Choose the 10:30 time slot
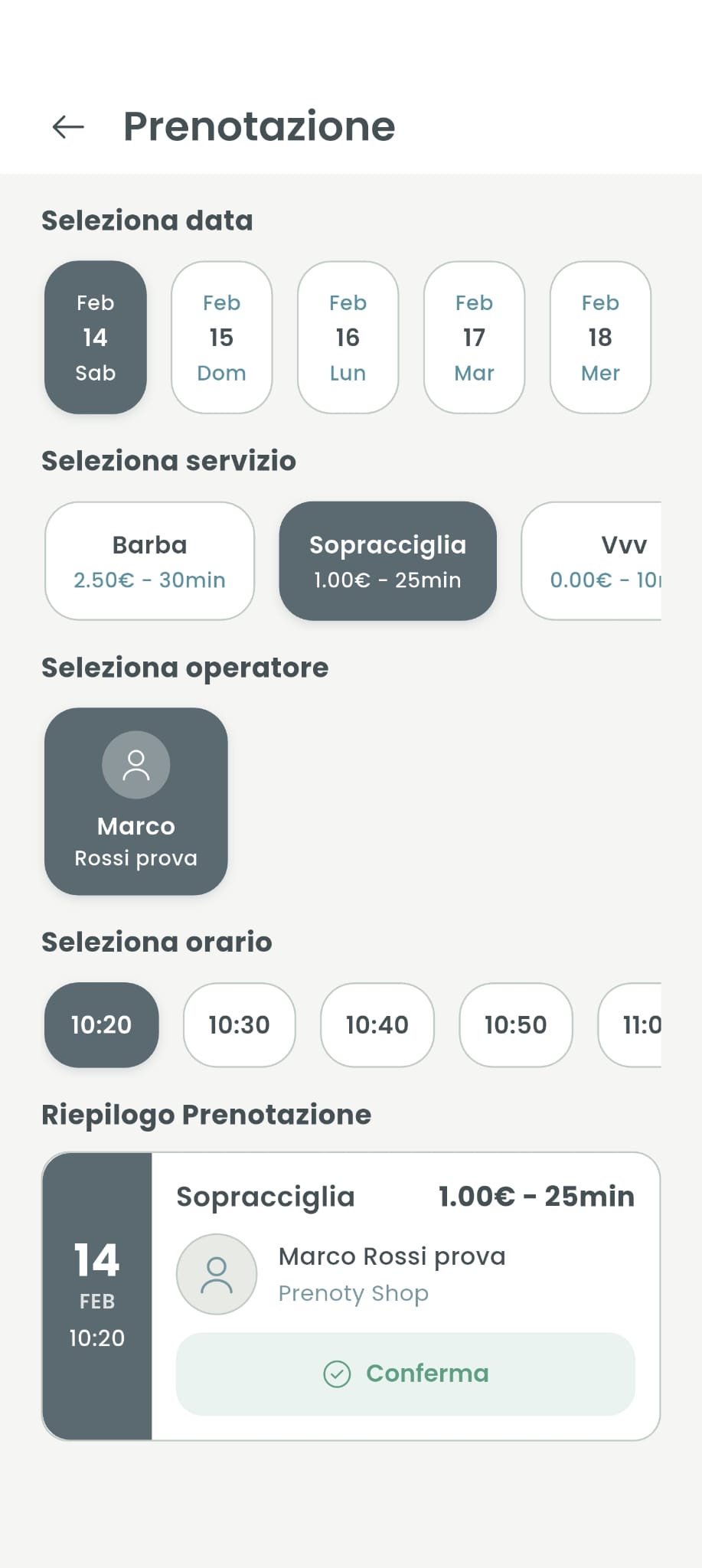This screenshot has height=1568, width=702. tap(239, 1025)
